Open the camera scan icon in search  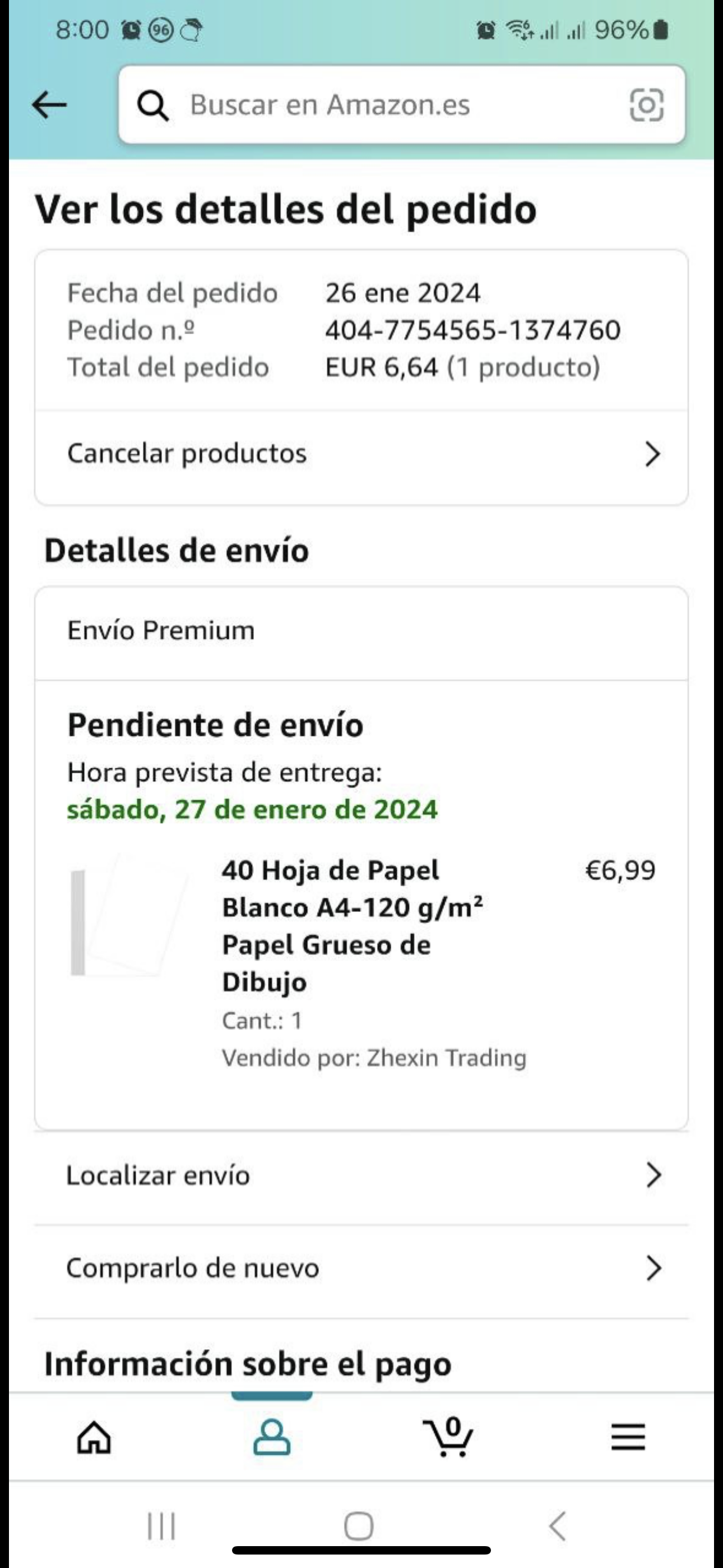[x=646, y=105]
